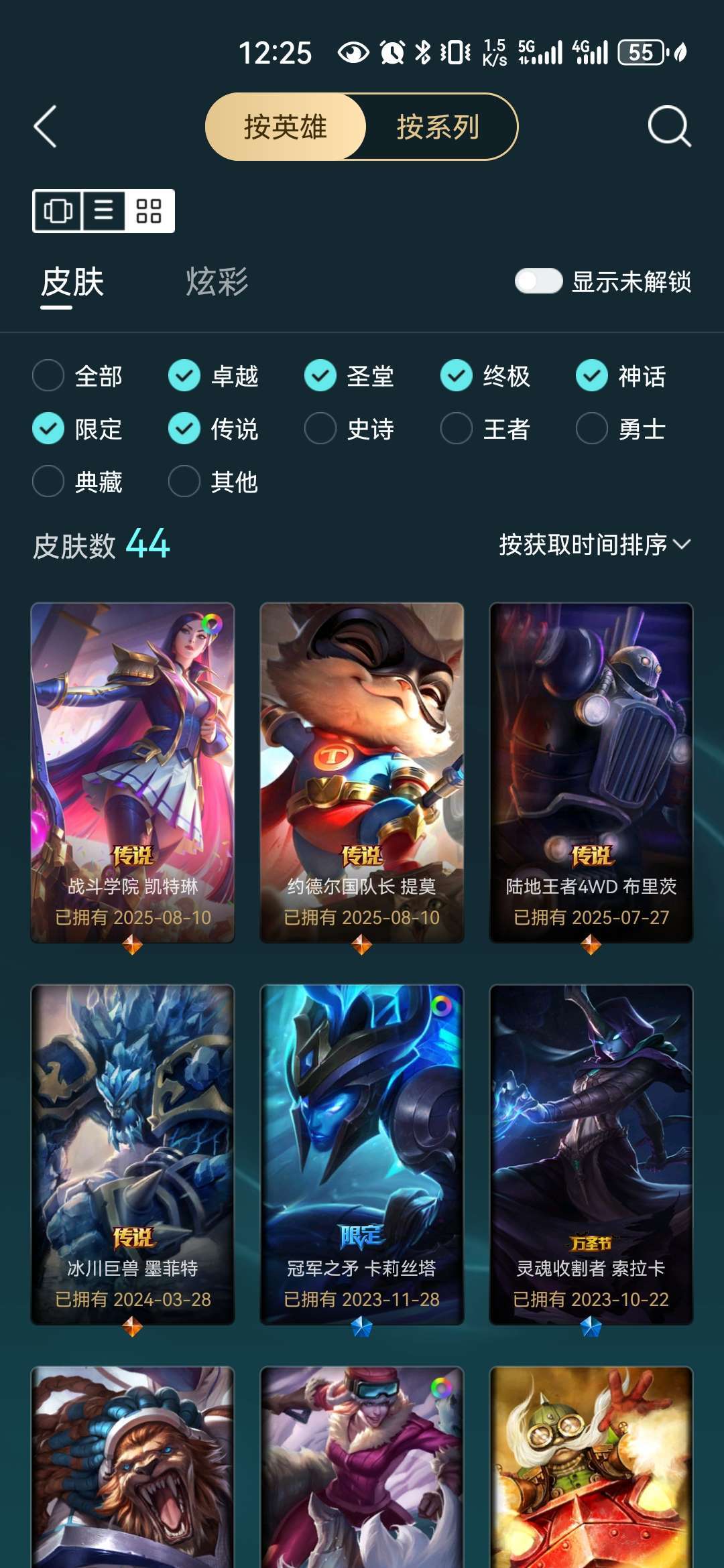This screenshot has height=1568, width=724.
Task: Uncheck the 卓越 filter
Action: 214,375
